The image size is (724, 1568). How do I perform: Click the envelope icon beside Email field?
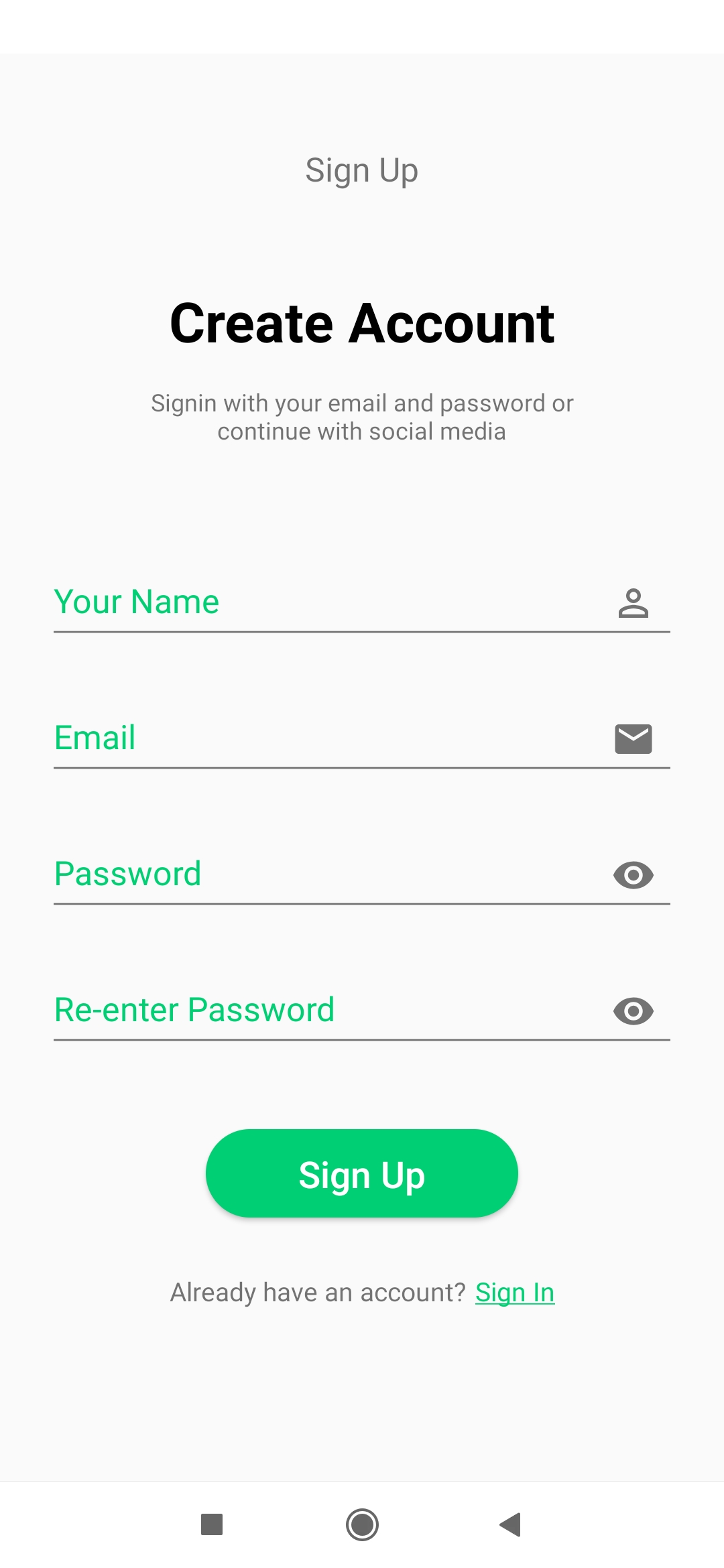[632, 739]
